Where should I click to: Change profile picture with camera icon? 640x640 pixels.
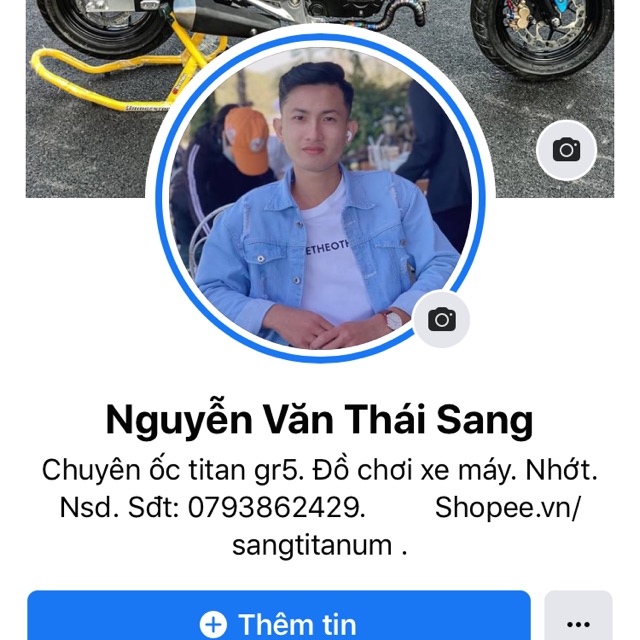pyautogui.click(x=441, y=320)
